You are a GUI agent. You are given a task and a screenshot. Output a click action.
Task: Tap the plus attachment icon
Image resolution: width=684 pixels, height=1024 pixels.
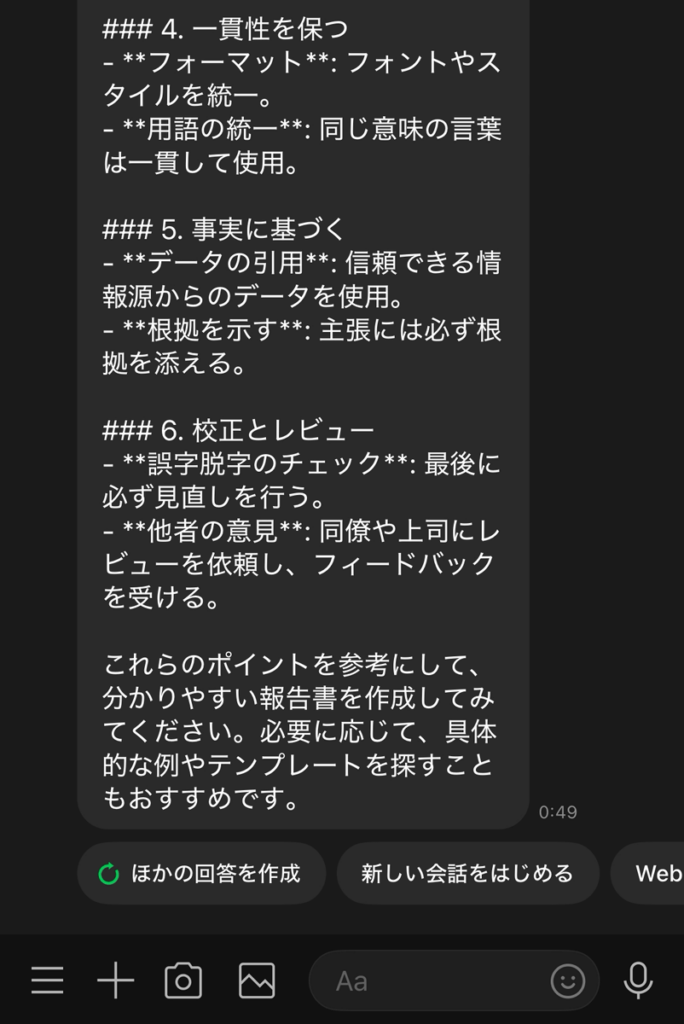(x=115, y=981)
